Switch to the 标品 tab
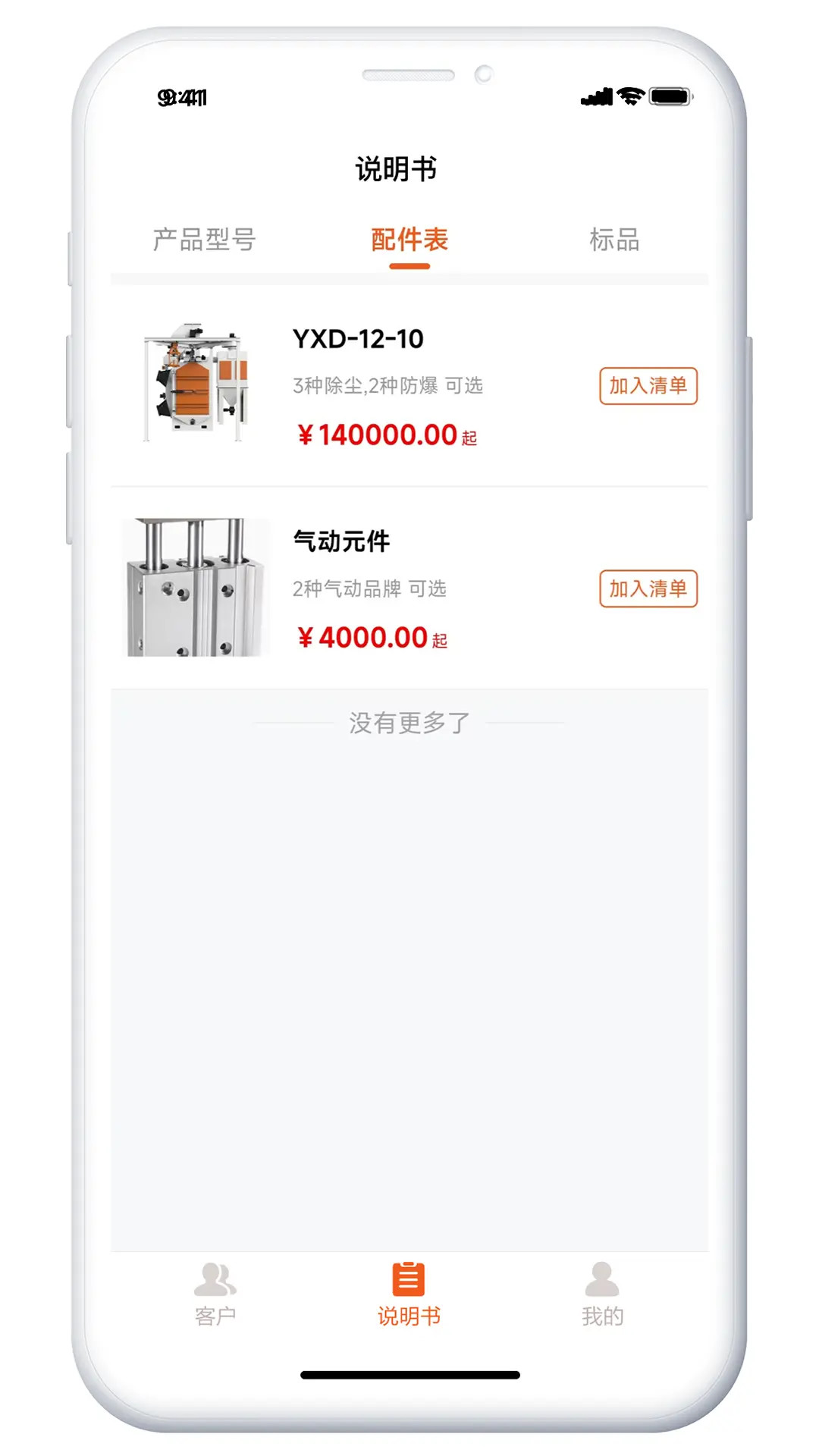Viewport: 819px width, 1456px height. 614,240
